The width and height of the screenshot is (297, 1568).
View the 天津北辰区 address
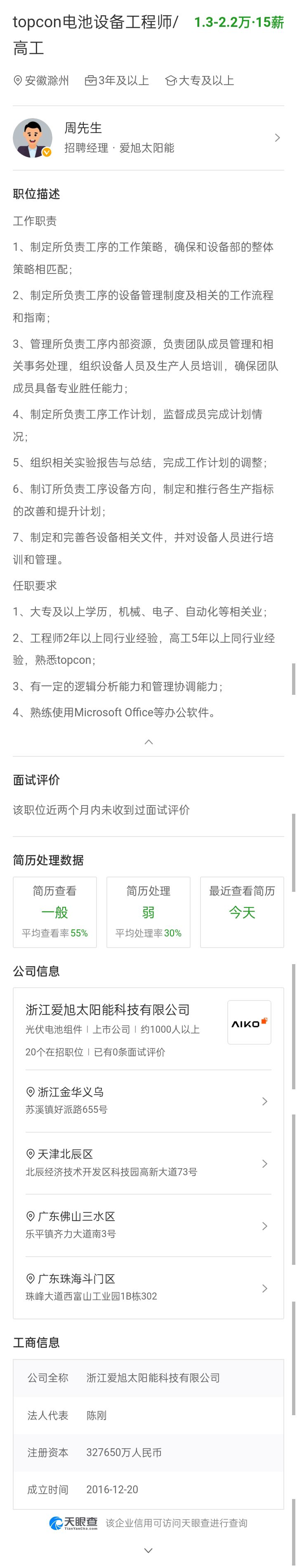[x=148, y=1163]
